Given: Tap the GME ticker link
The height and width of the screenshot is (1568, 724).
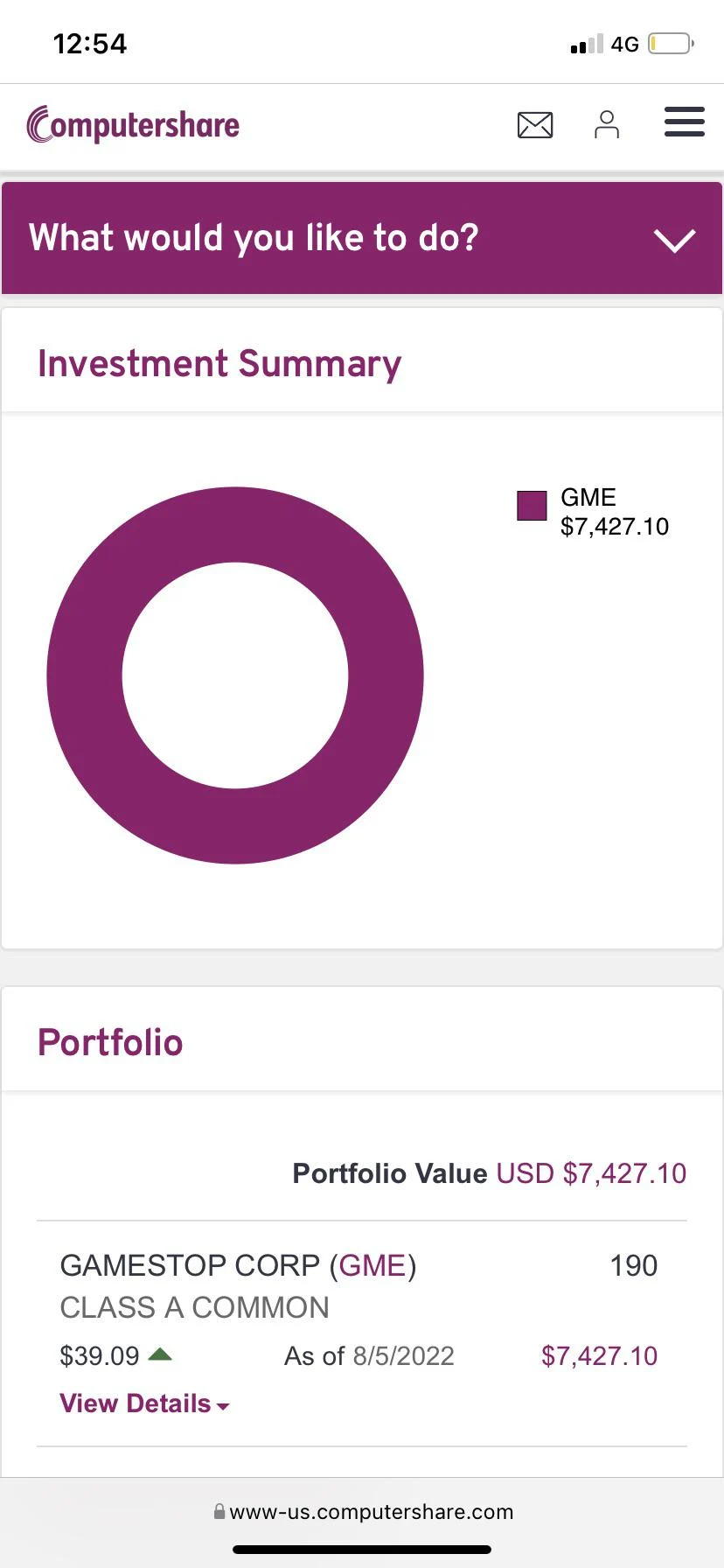Looking at the screenshot, I should click(x=372, y=1265).
